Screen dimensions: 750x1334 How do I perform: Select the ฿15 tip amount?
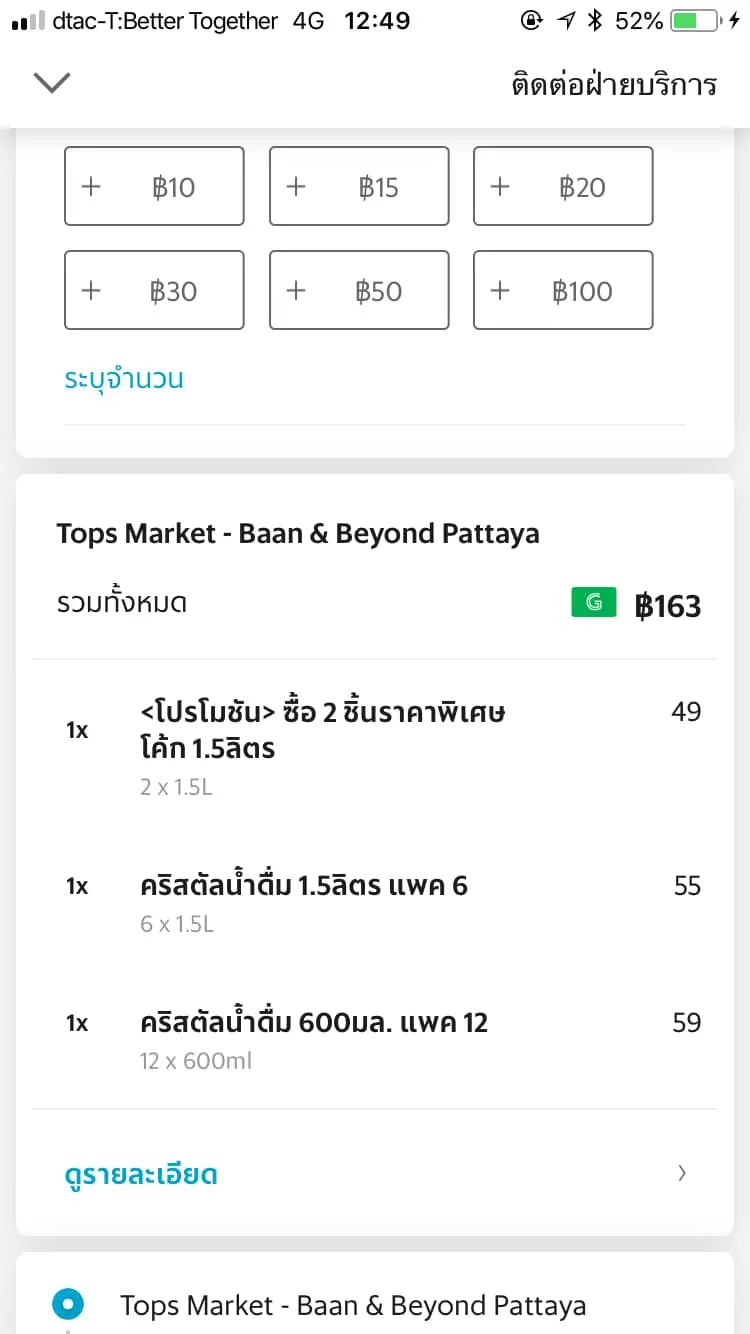[359, 186]
